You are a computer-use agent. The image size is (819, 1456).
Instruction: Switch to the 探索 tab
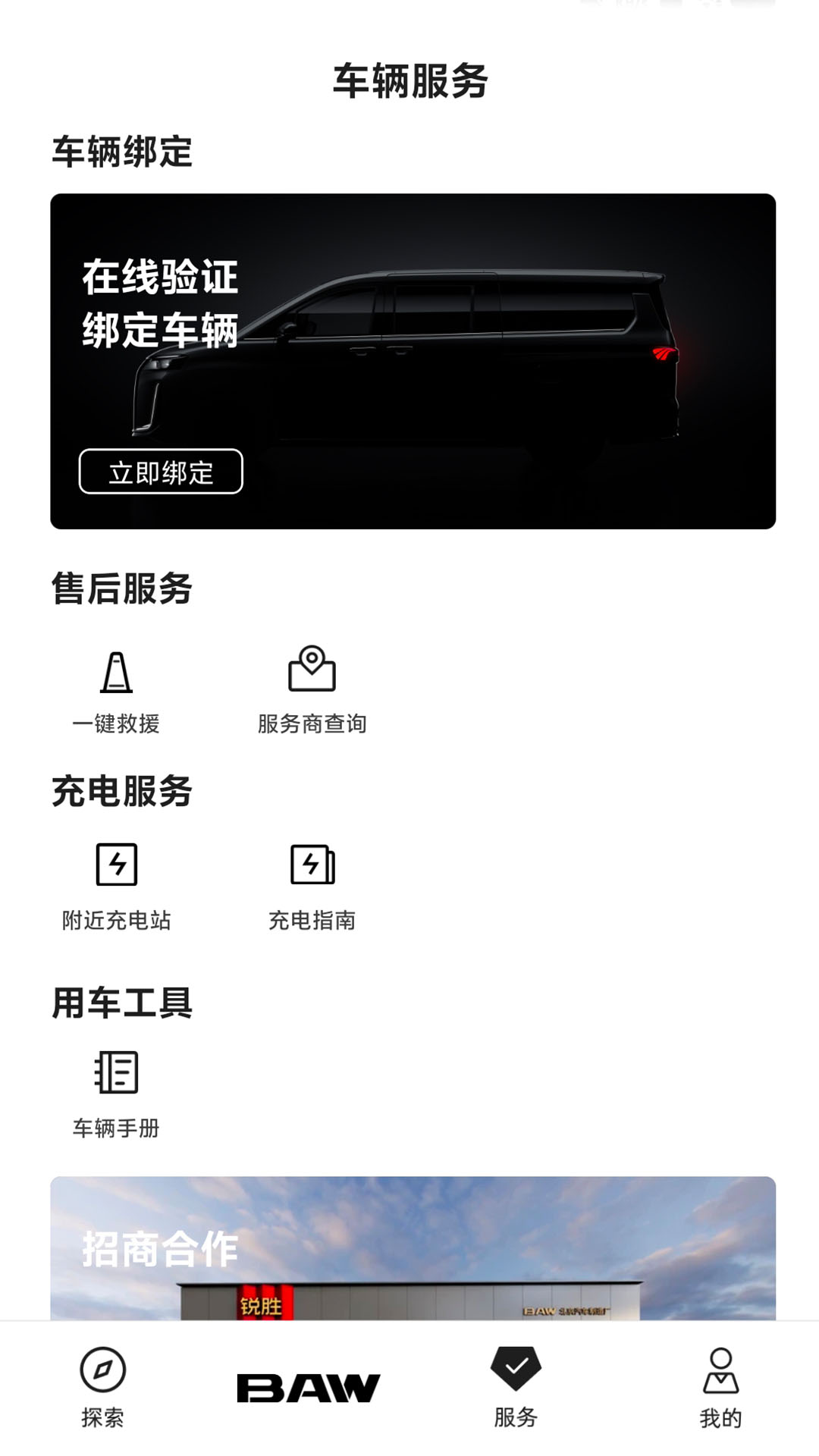[x=102, y=1388]
